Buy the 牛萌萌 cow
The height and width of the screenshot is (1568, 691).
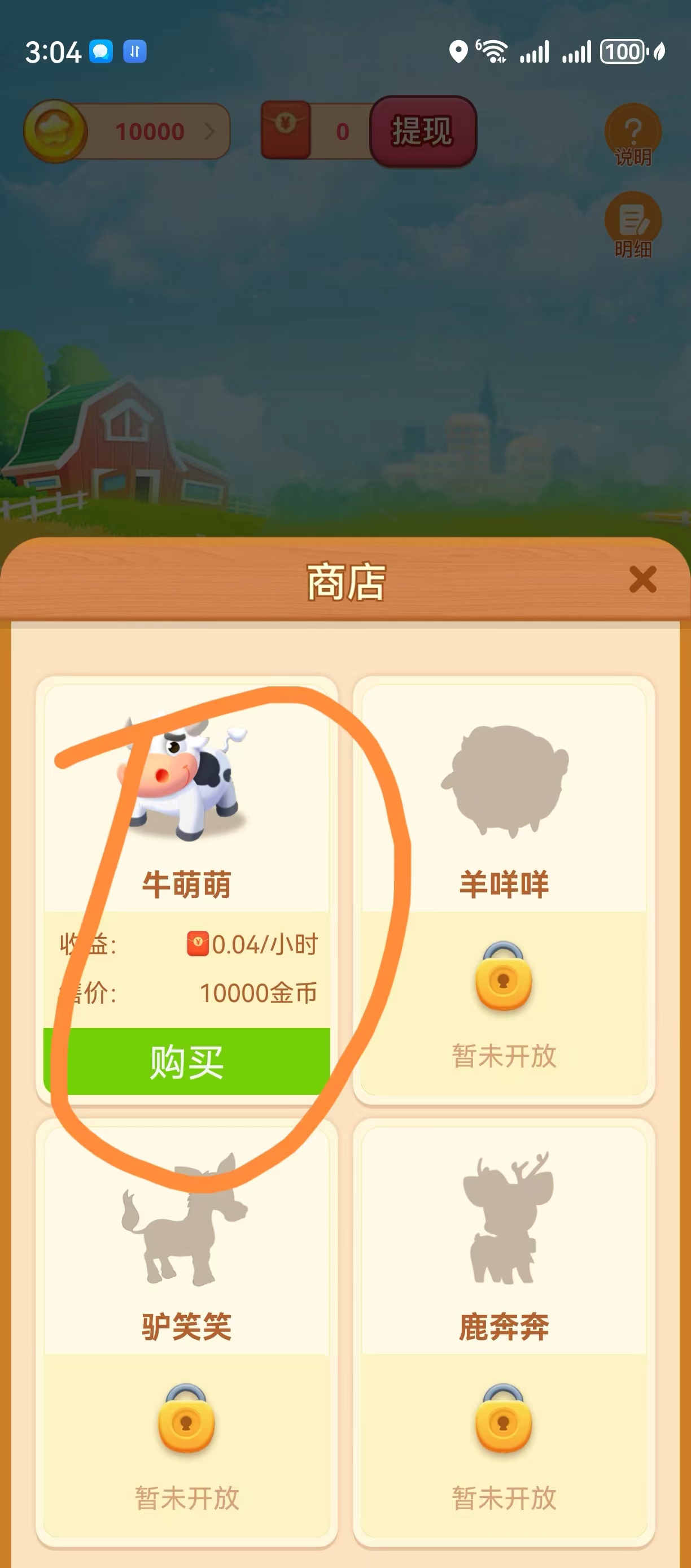[x=186, y=1061]
